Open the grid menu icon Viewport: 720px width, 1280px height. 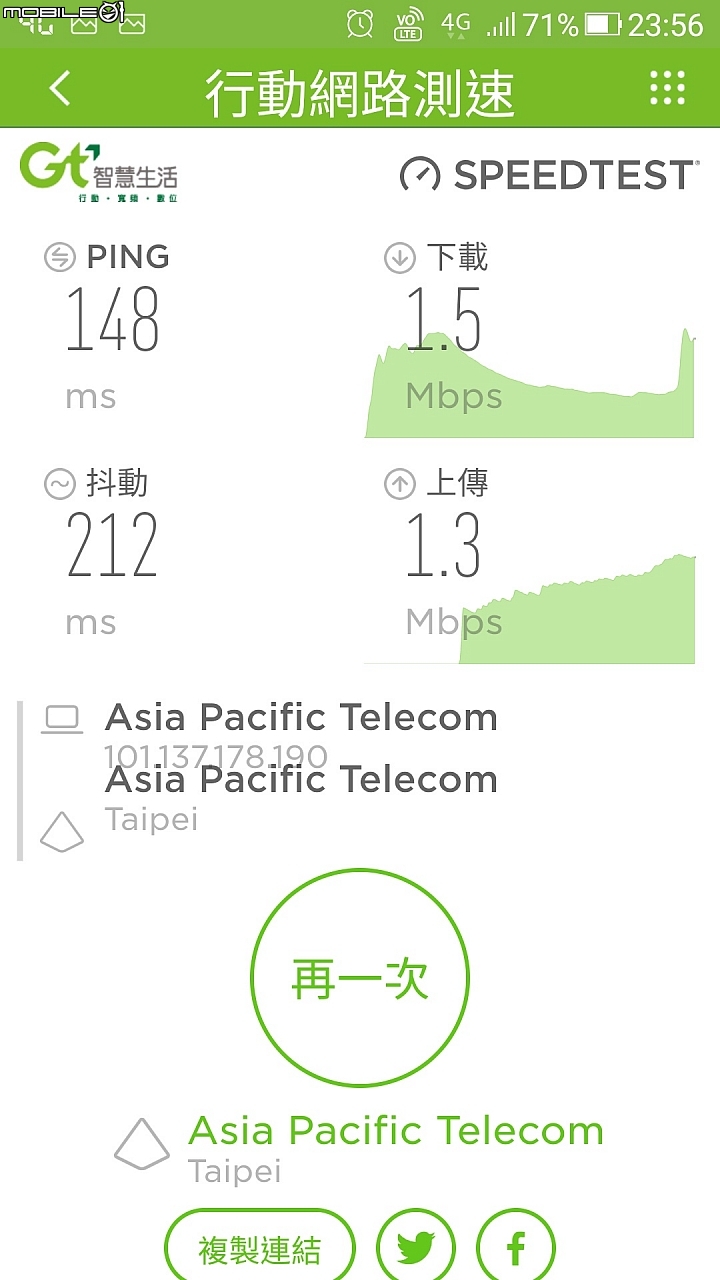click(x=668, y=88)
